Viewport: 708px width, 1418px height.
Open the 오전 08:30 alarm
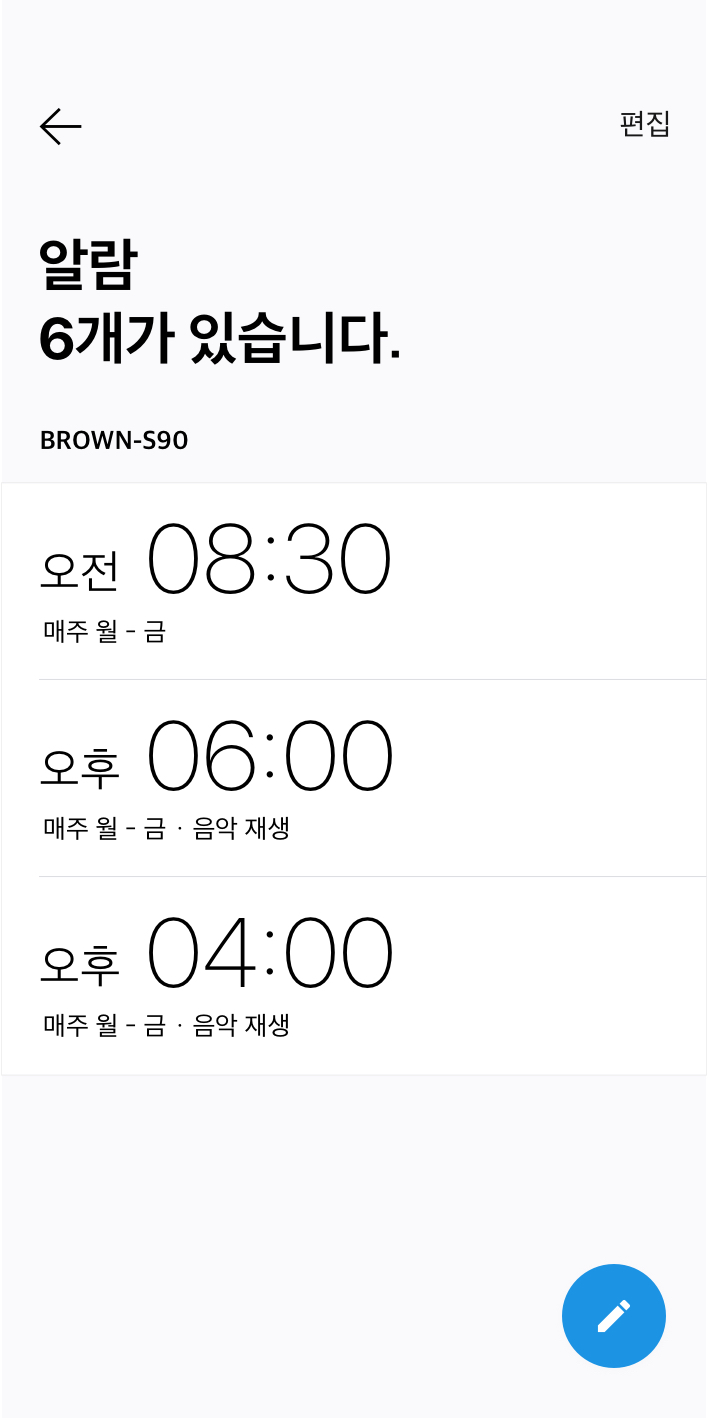pyautogui.click(x=354, y=581)
